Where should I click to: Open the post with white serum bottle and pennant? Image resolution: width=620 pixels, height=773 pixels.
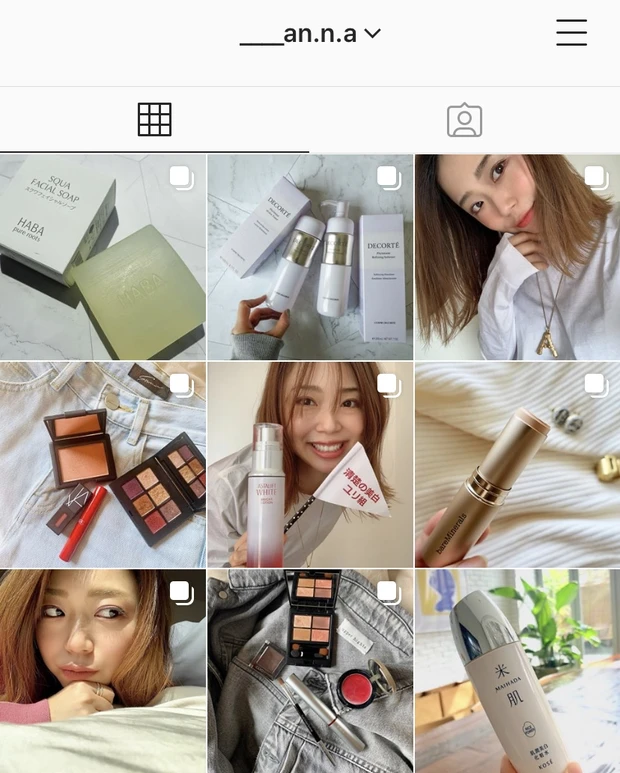(x=310, y=465)
